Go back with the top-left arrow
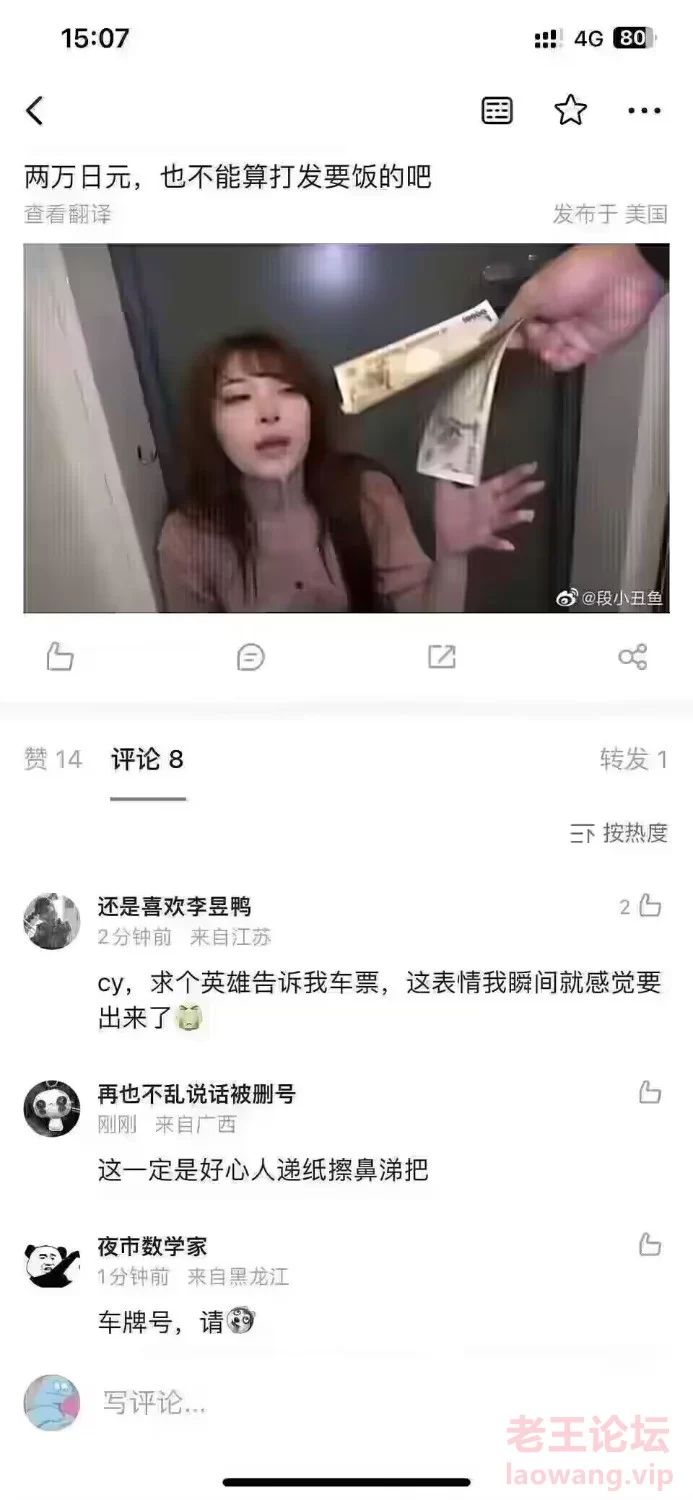Viewport: 693px width, 1500px height. pyautogui.click(x=35, y=111)
